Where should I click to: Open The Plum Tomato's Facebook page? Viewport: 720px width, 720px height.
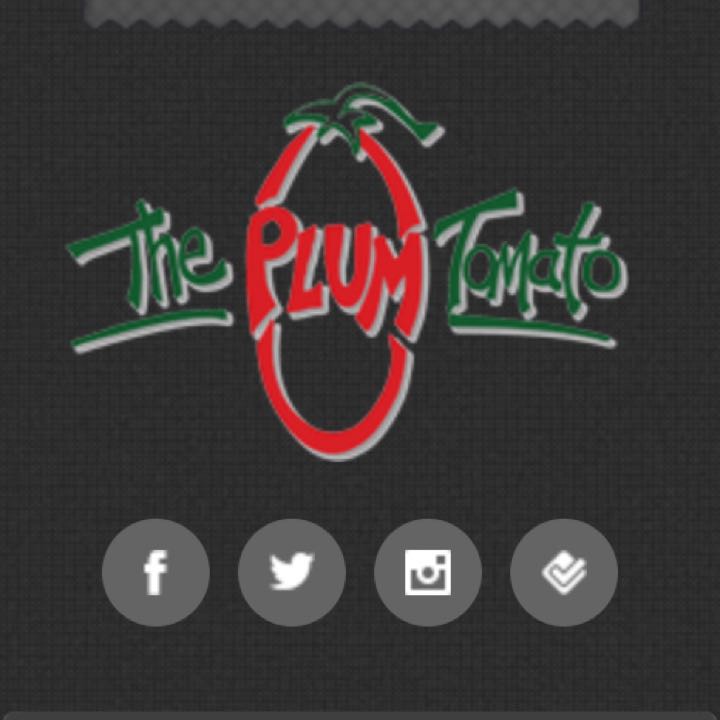[156, 573]
